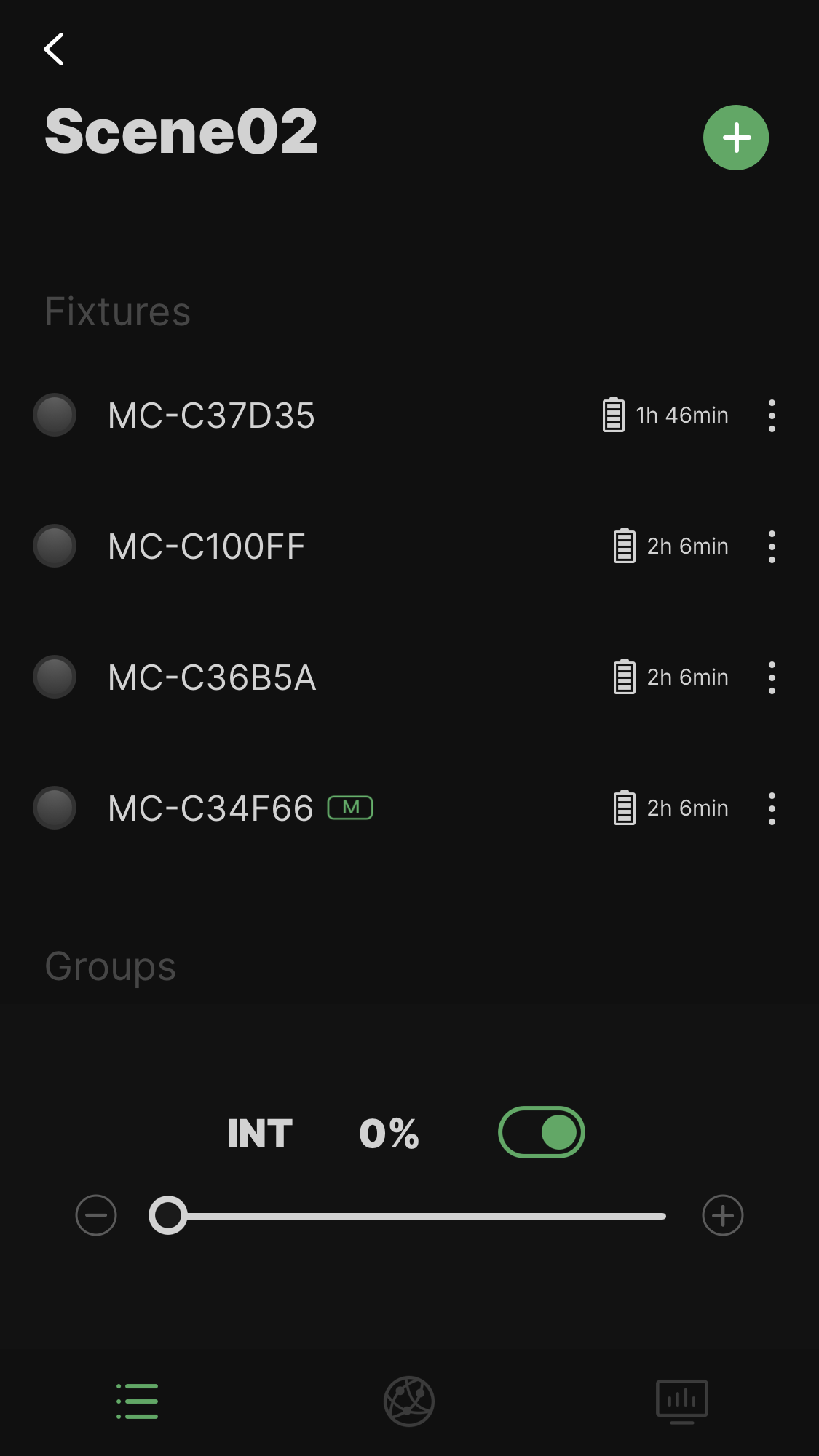Viewport: 819px width, 1456px height.
Task: Select fixture MC-C100FF
Action: [x=206, y=546]
